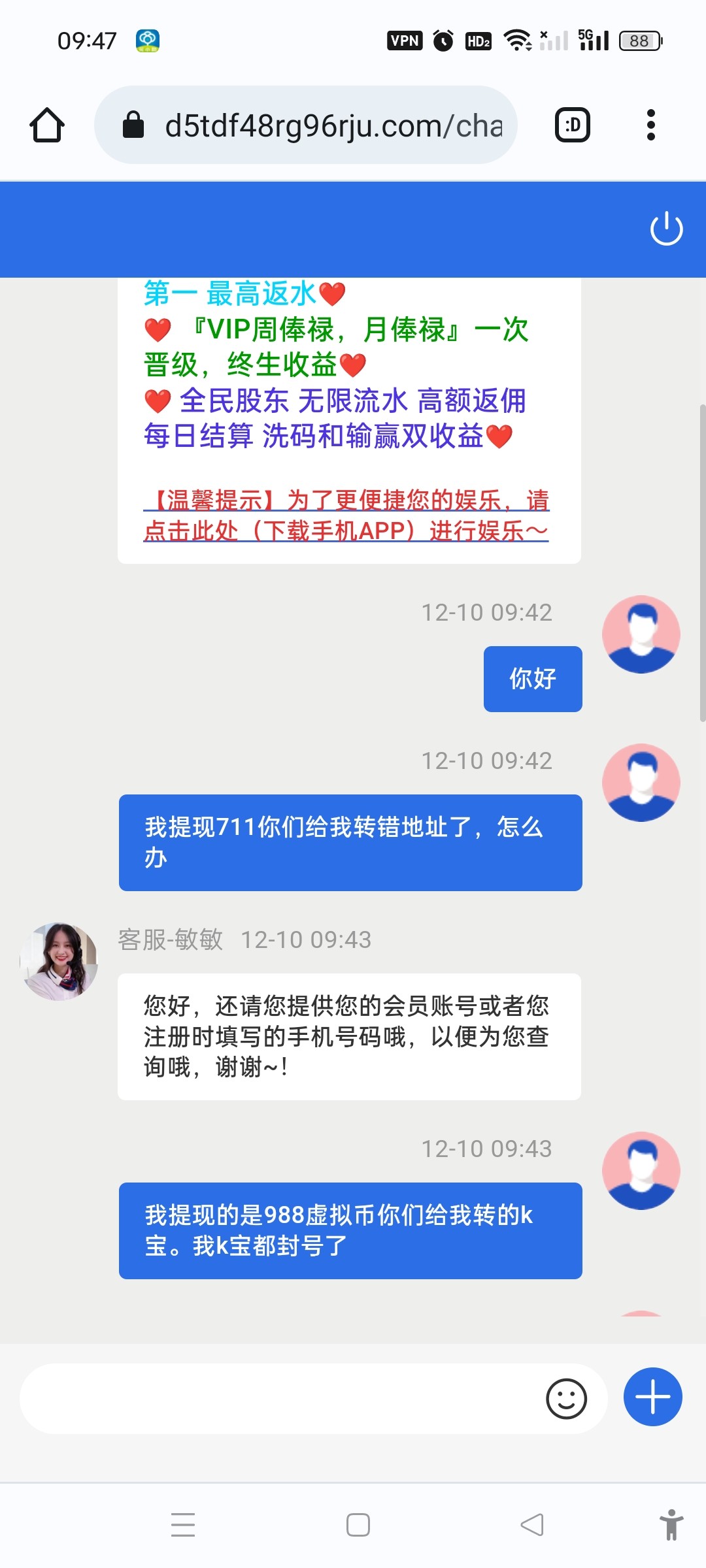Show recent apps from navigation bar
Screen dimensions: 706x1568
183,1525
